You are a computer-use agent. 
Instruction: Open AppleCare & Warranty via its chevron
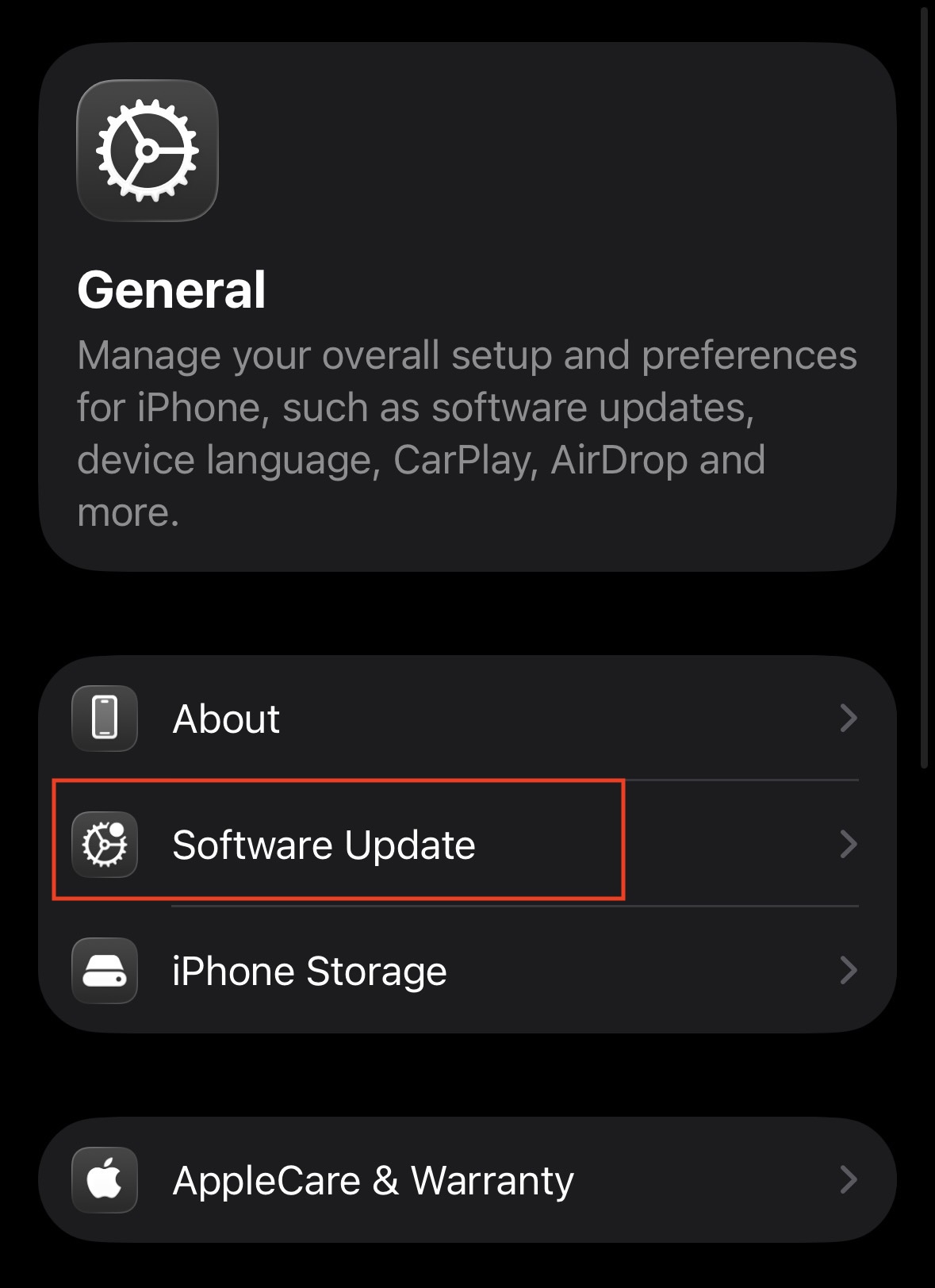click(x=849, y=1181)
